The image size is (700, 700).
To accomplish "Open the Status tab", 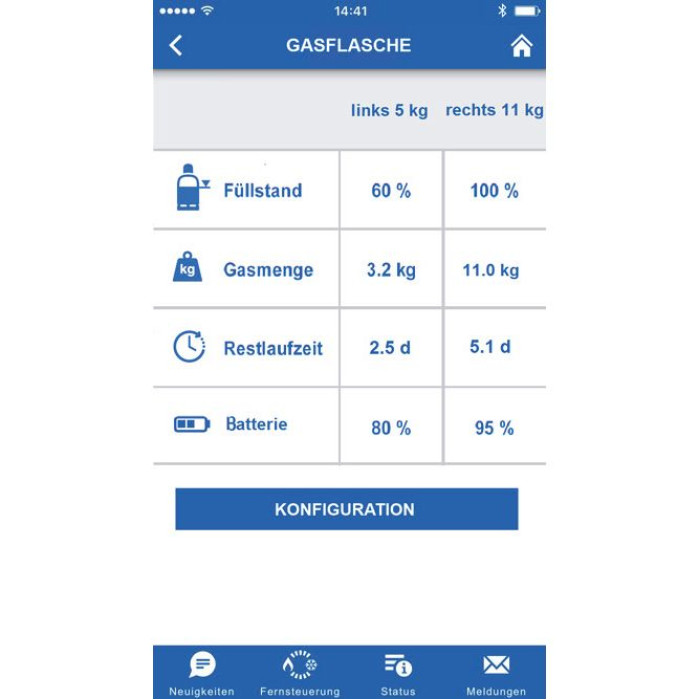I will pos(397,673).
